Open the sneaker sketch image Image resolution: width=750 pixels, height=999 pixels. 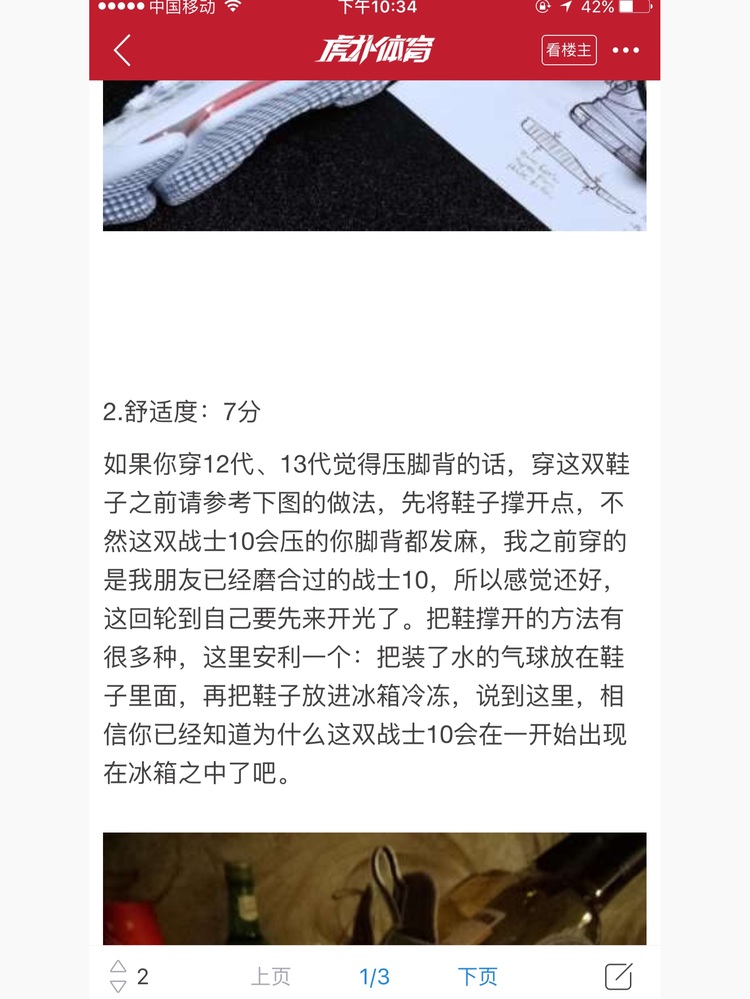[374, 155]
